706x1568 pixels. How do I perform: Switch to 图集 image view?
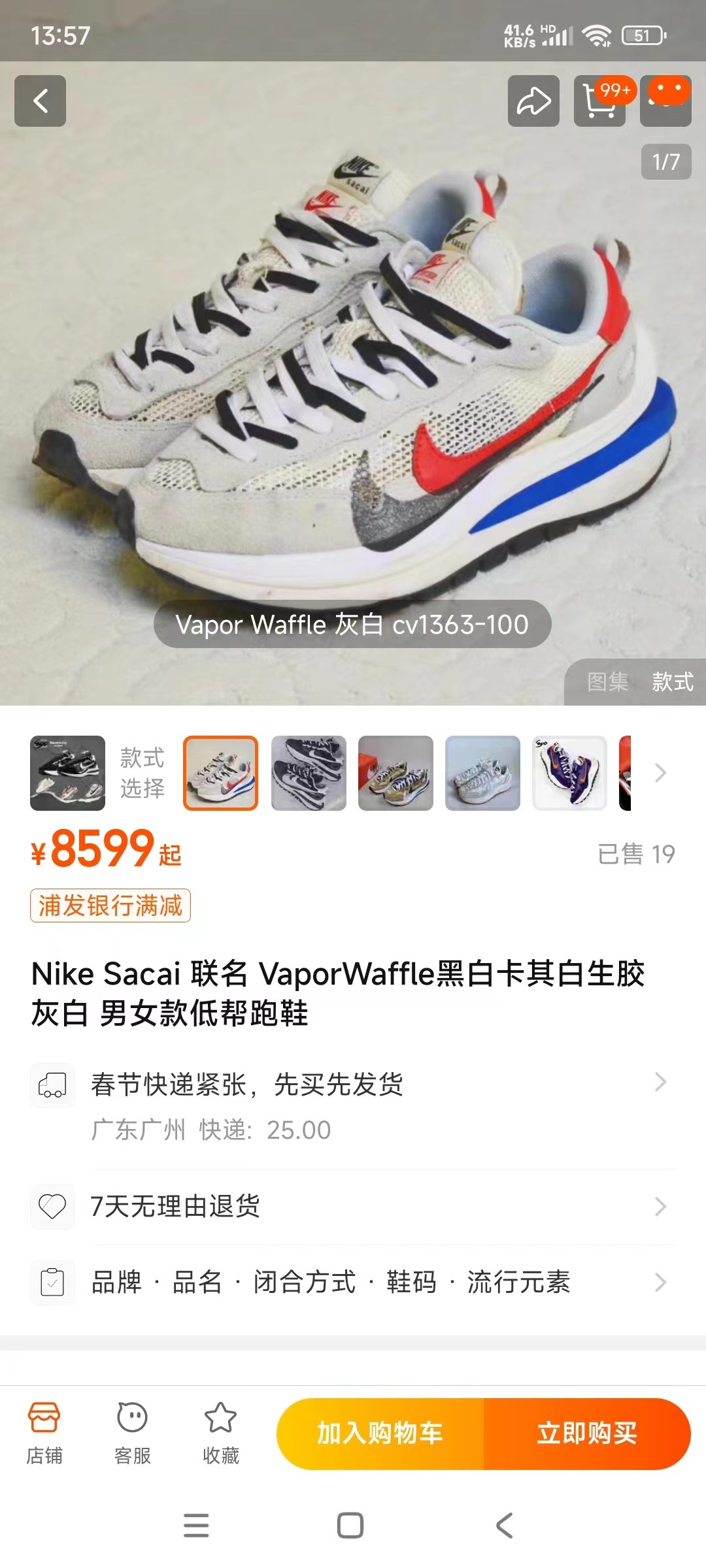pos(607,682)
